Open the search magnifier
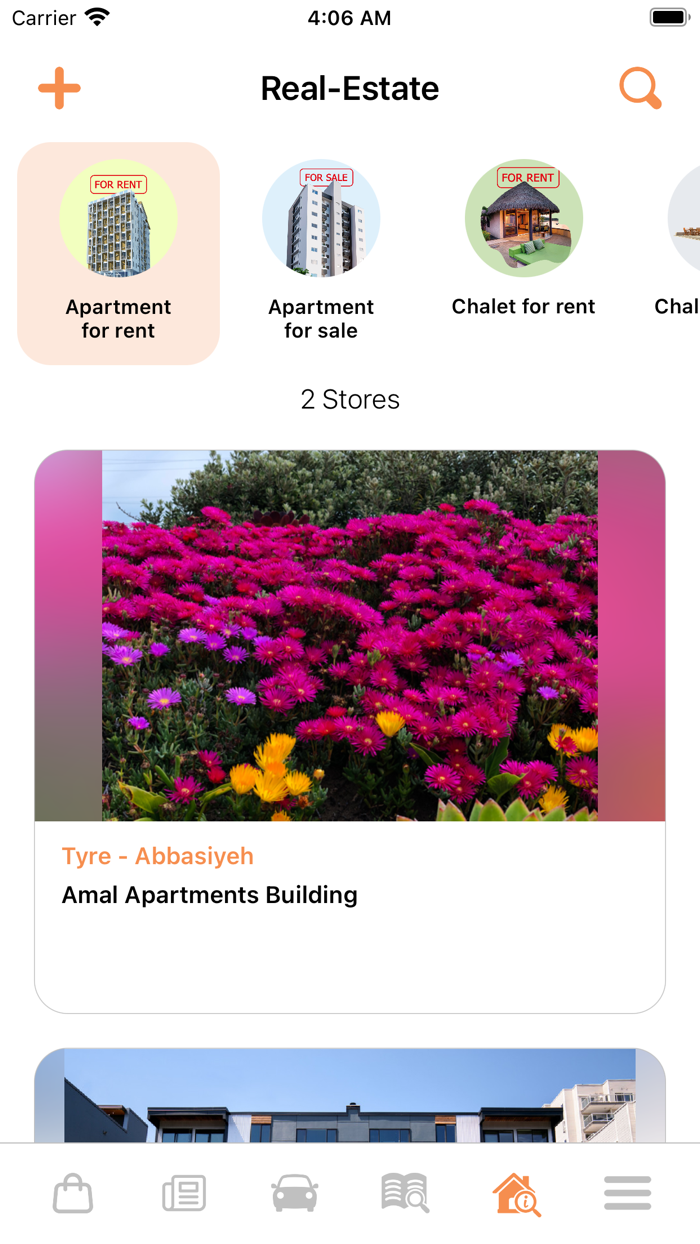Screen dimensions: 700x1244 click(640, 88)
